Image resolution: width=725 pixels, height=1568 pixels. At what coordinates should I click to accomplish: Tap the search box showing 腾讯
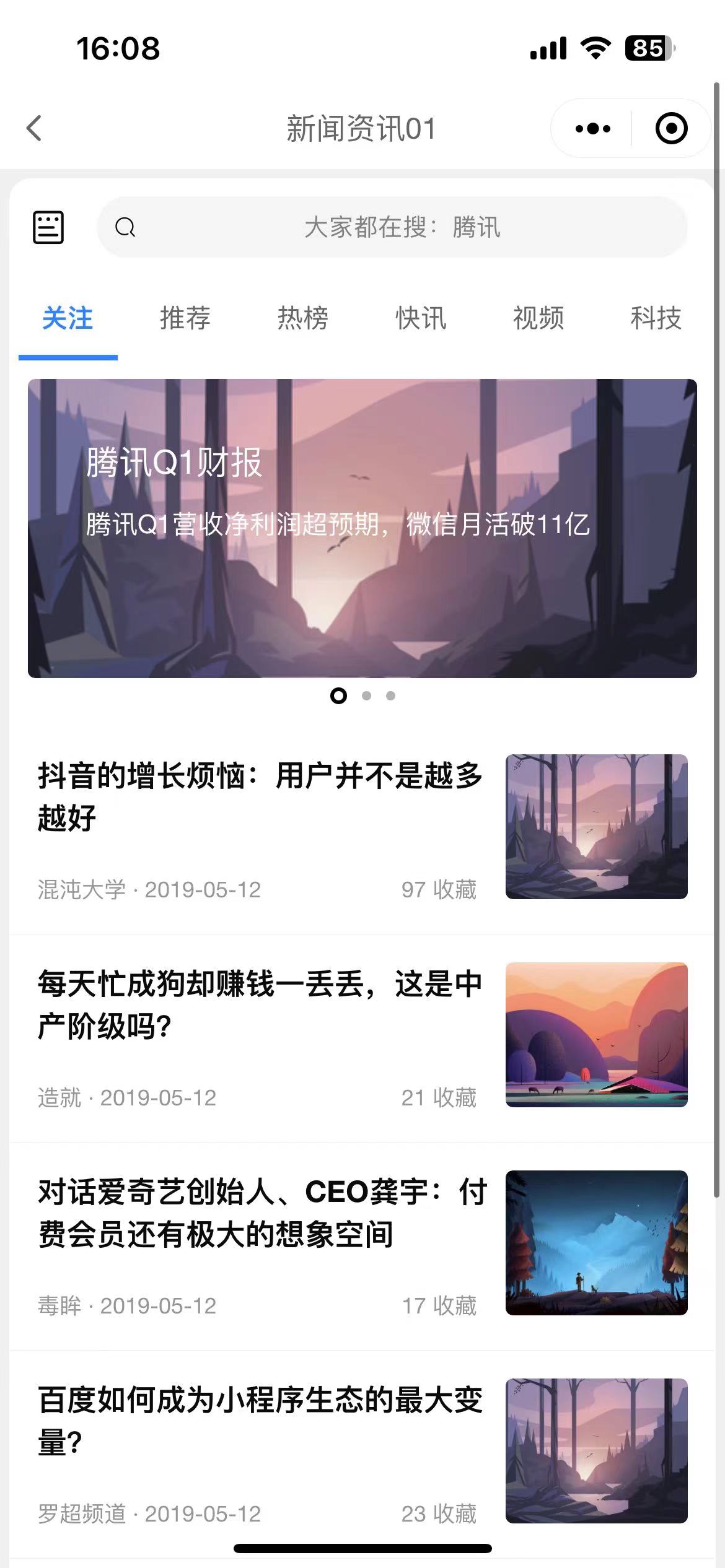click(x=392, y=227)
